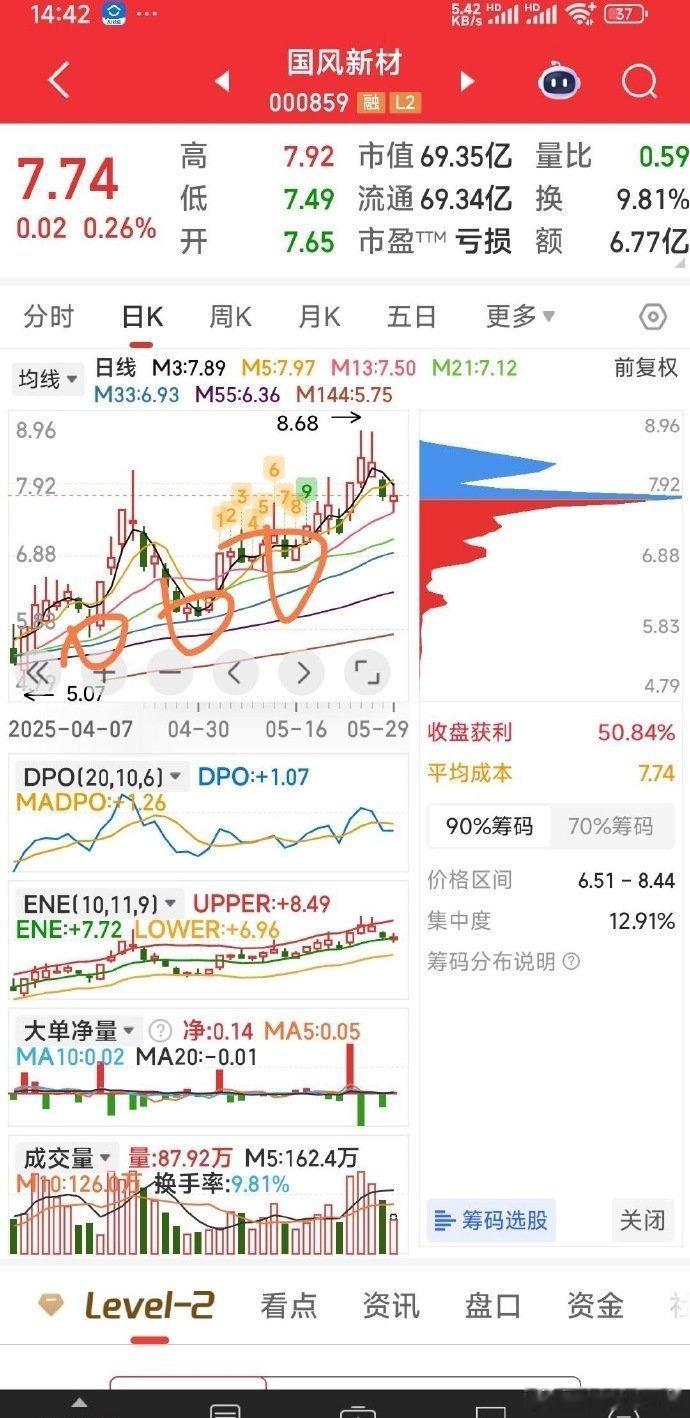Screen dimensions: 690x1418
Task: Open the search magnifier icon
Action: (x=639, y=81)
